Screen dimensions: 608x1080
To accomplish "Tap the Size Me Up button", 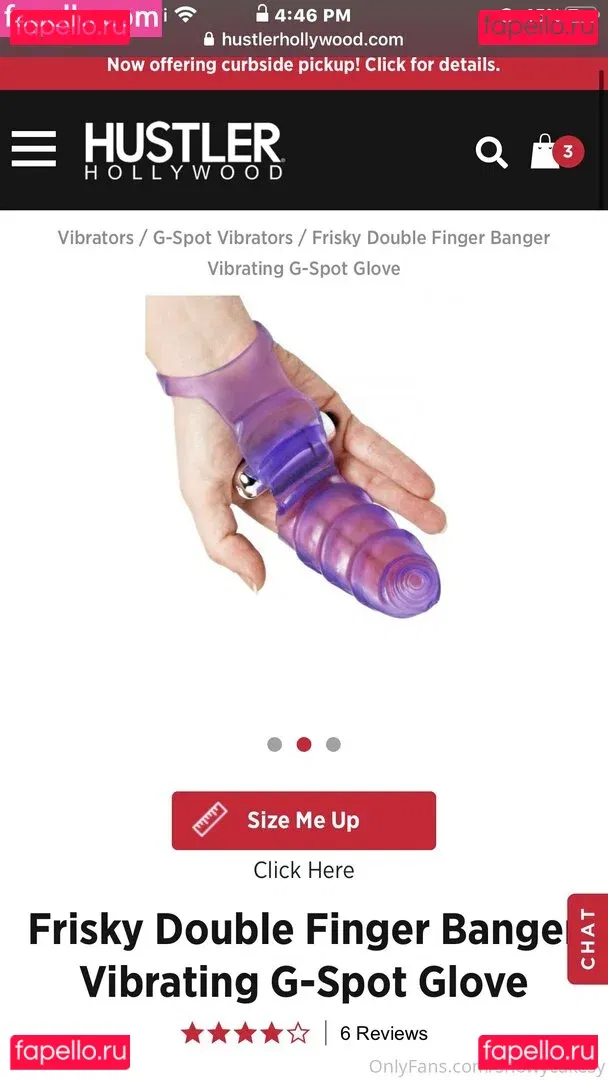I will click(303, 821).
